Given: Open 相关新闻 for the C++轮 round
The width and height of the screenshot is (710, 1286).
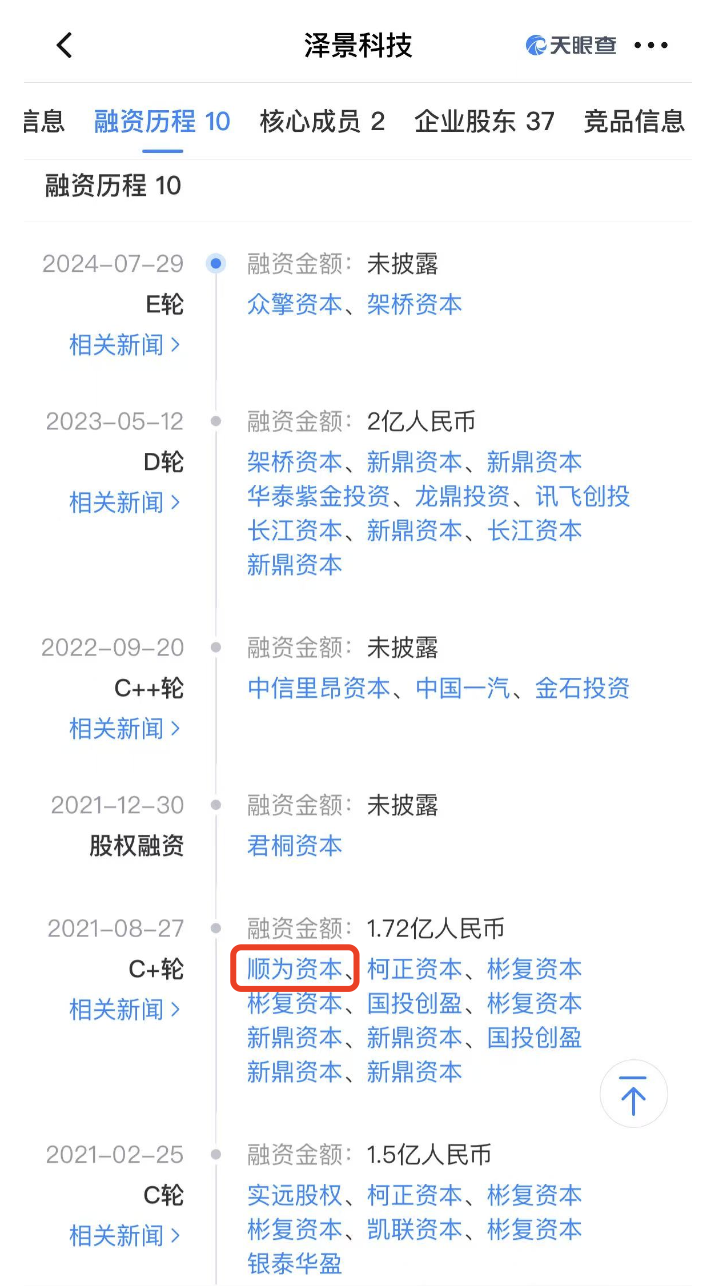Looking at the screenshot, I should click(125, 729).
